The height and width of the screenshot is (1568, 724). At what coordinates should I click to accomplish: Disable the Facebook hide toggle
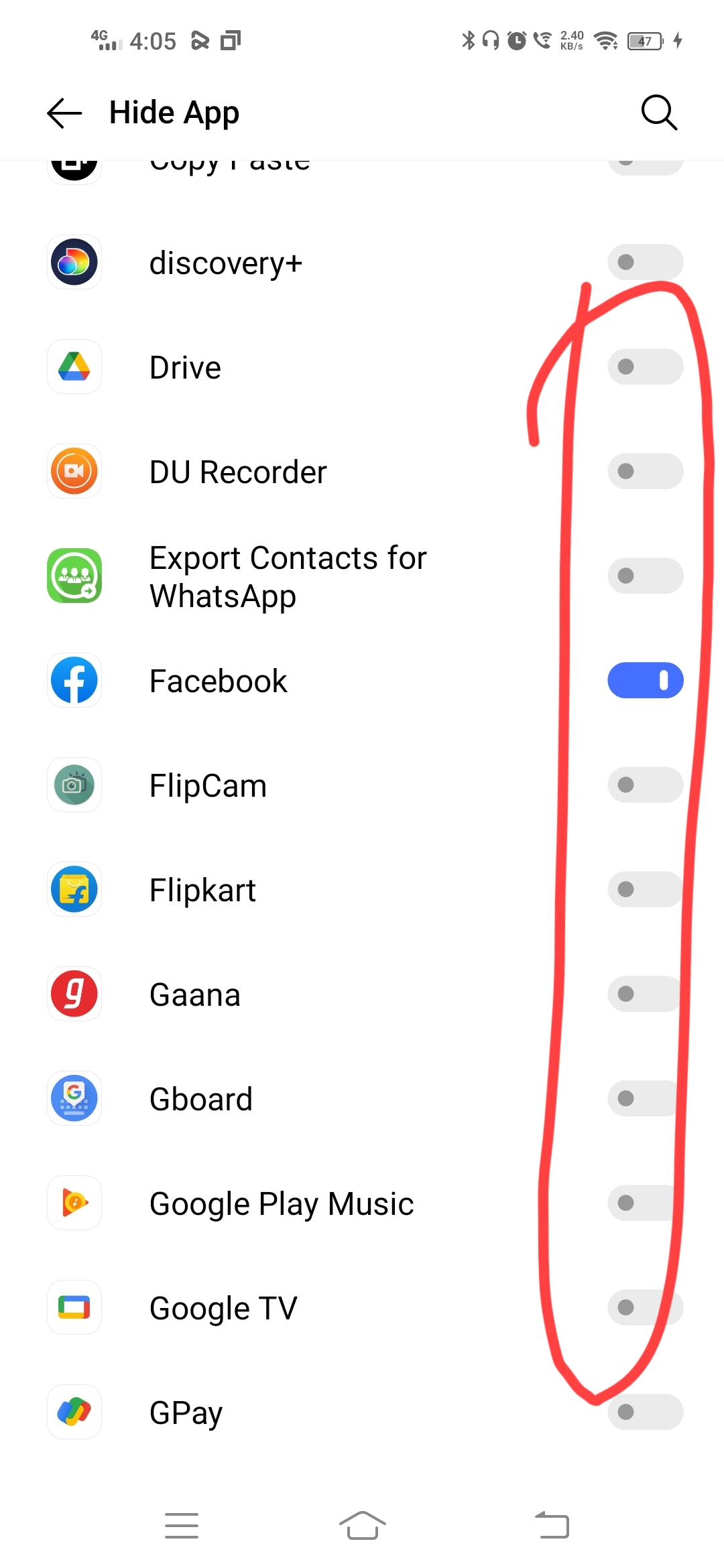pos(645,680)
